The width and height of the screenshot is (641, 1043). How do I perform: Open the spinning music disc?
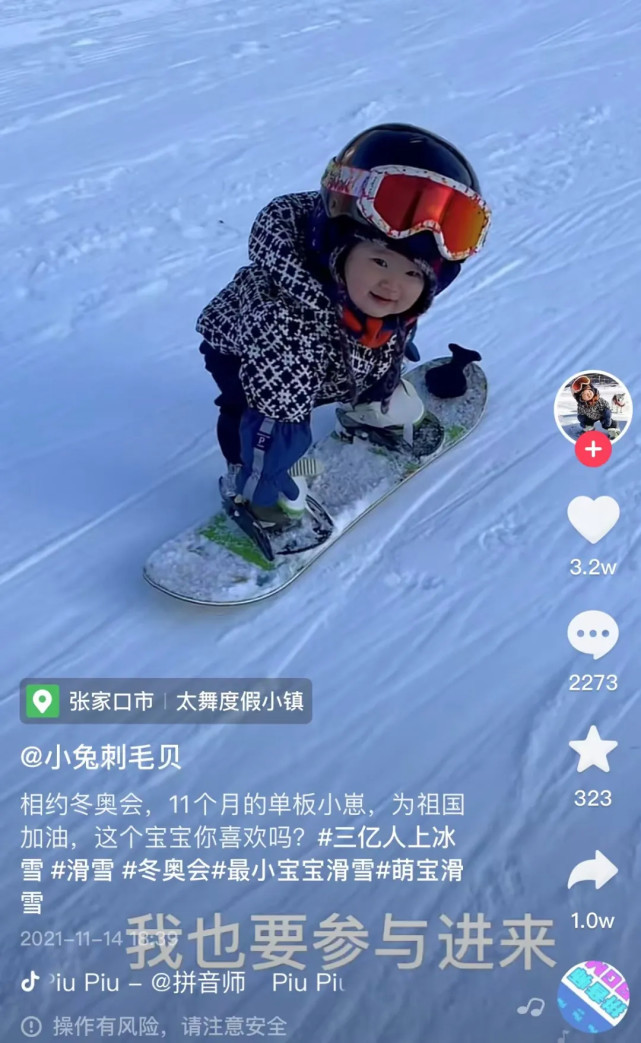coord(593,996)
